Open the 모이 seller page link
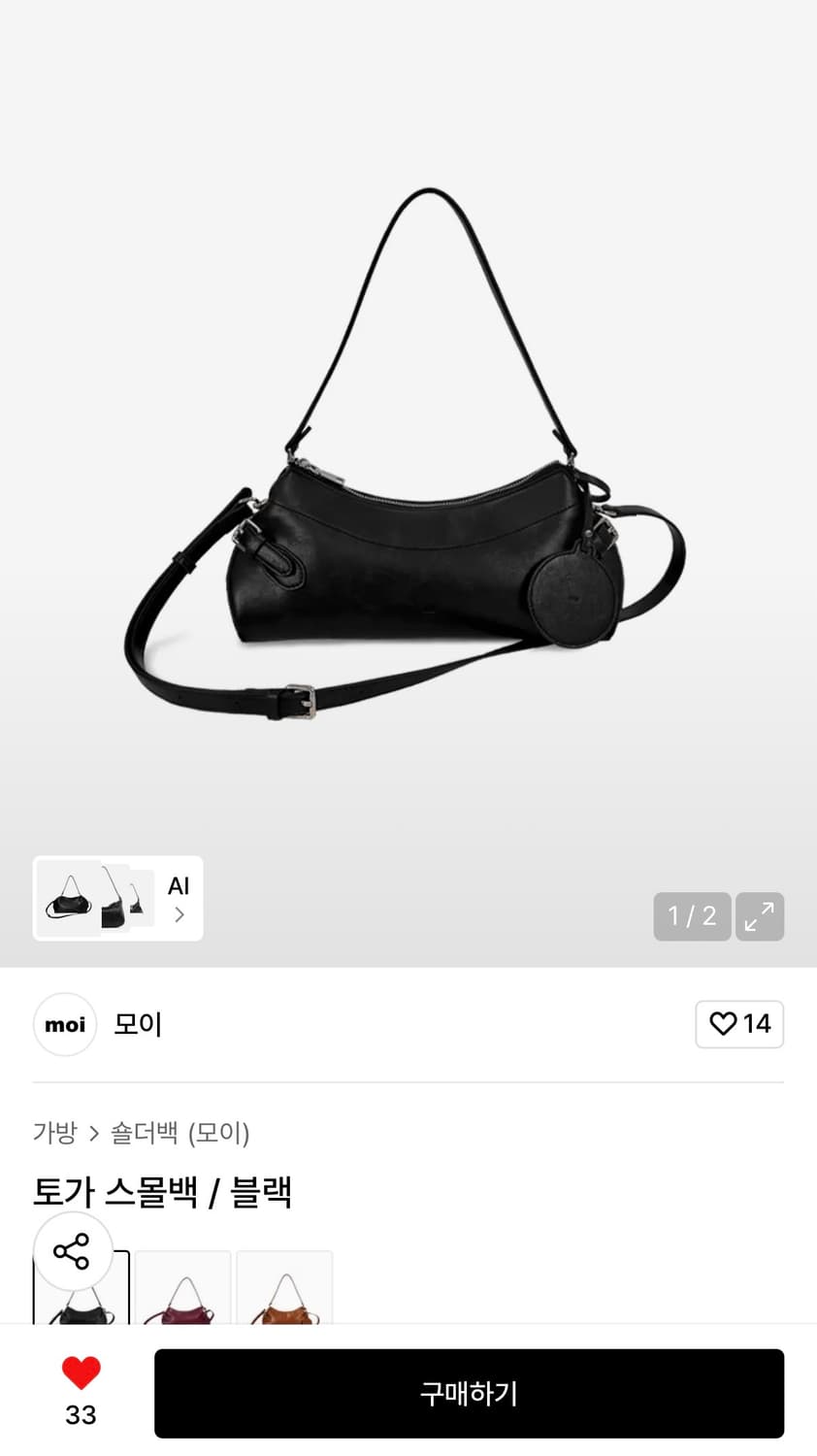This screenshot has width=817, height=1456. pyautogui.click(x=137, y=1024)
